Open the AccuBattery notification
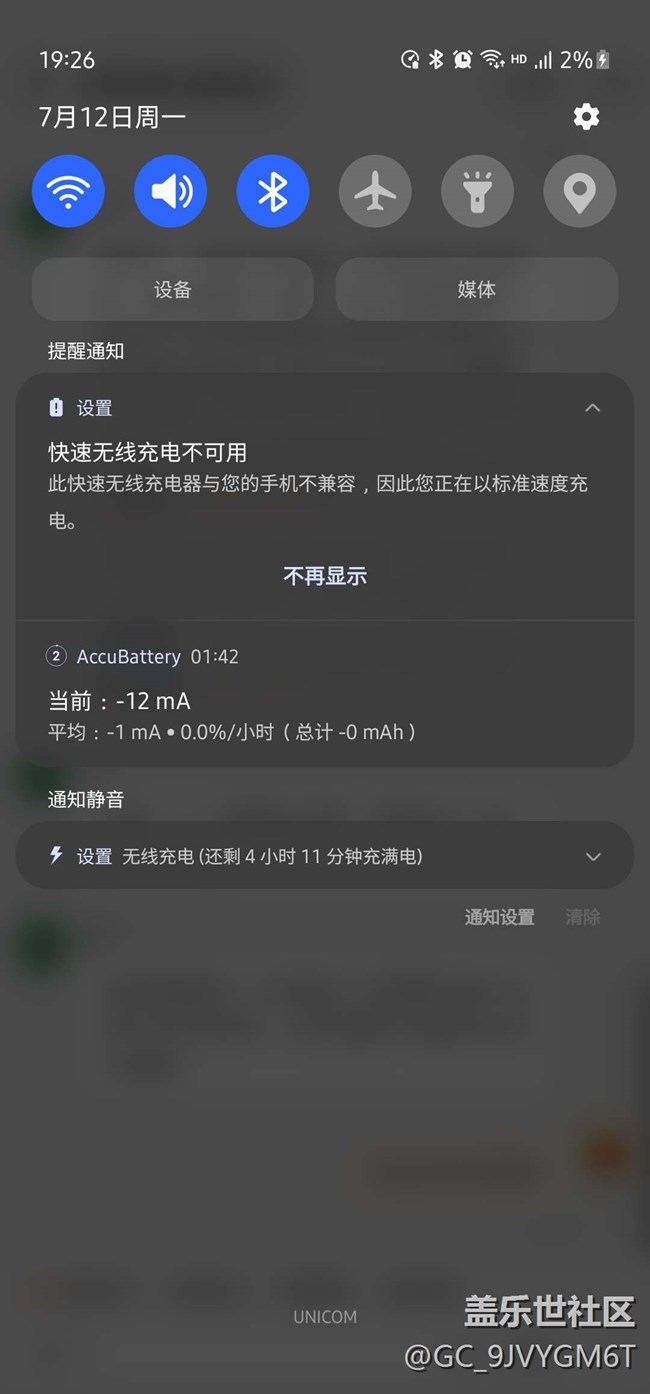This screenshot has height=1394, width=650. [x=325, y=694]
